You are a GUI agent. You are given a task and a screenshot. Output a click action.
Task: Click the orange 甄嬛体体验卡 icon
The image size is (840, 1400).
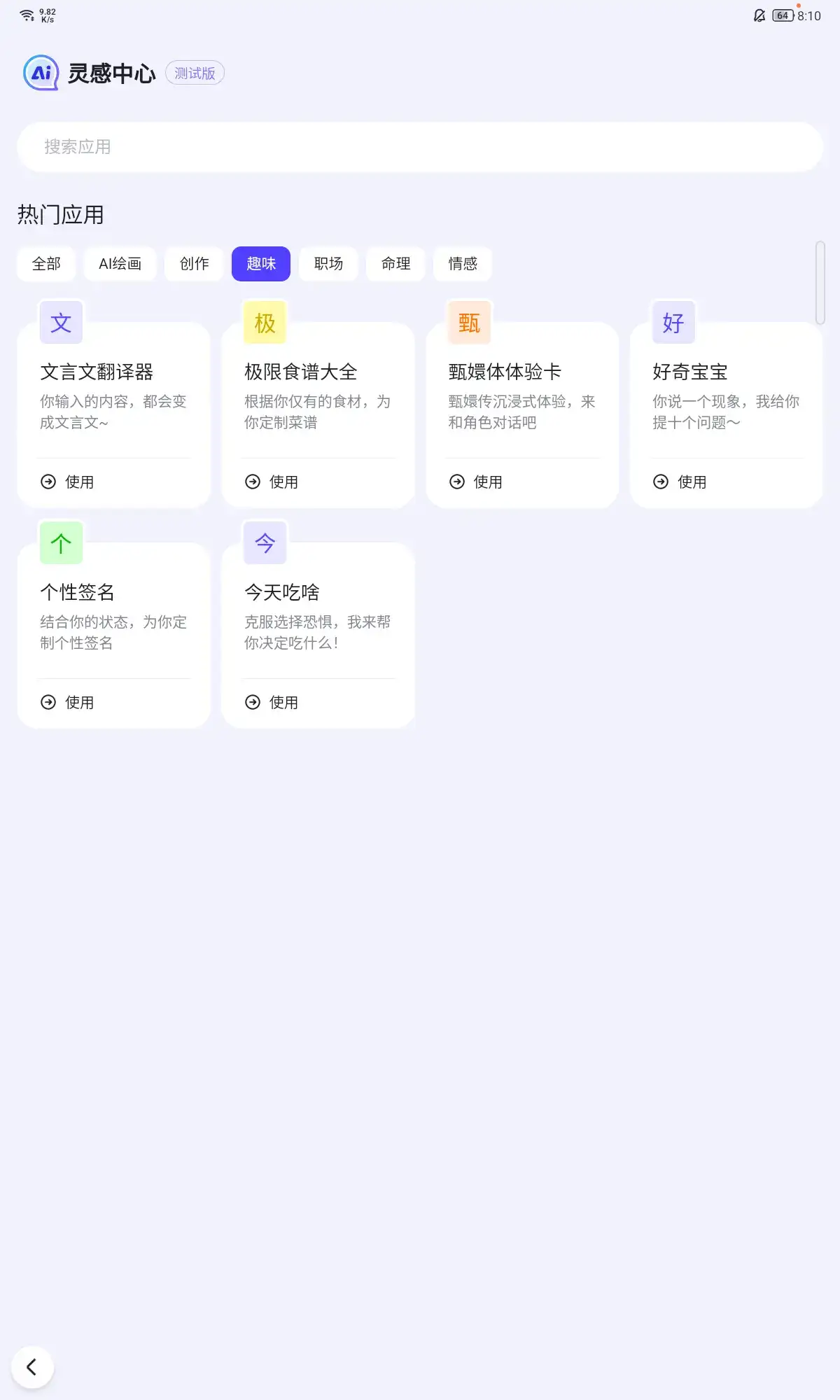468,323
